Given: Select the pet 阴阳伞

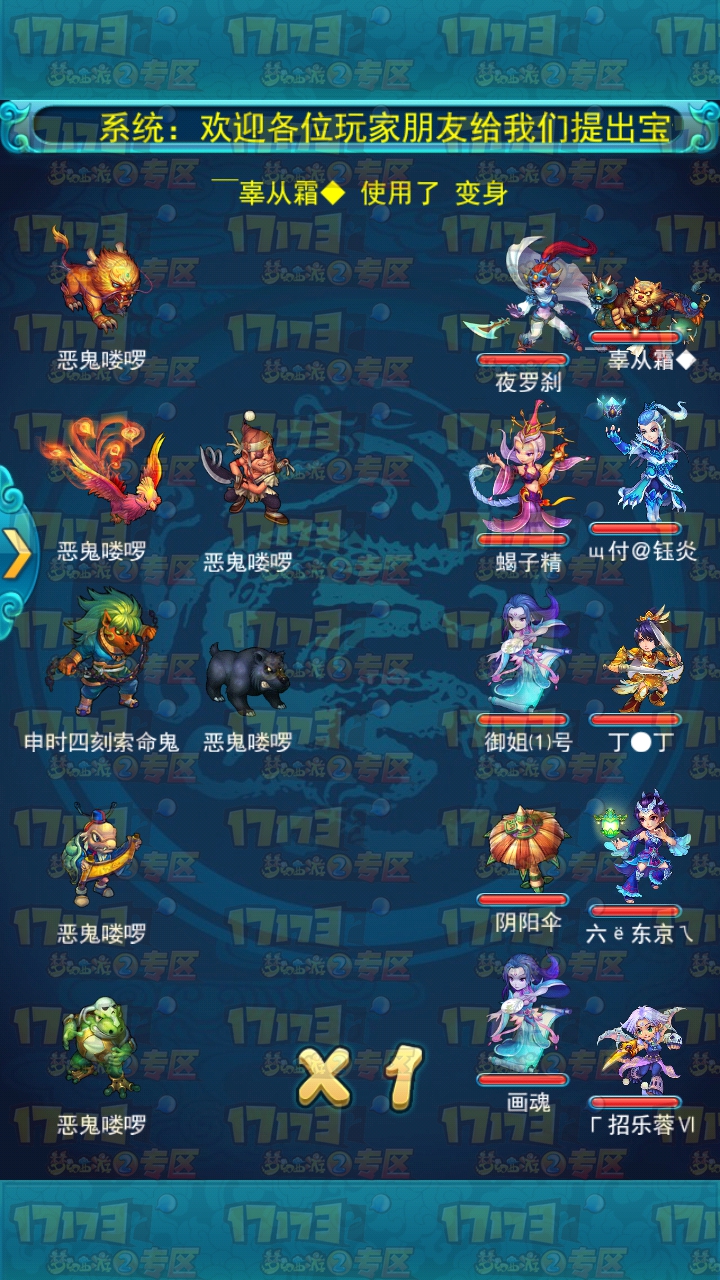Looking at the screenshot, I should (x=525, y=850).
